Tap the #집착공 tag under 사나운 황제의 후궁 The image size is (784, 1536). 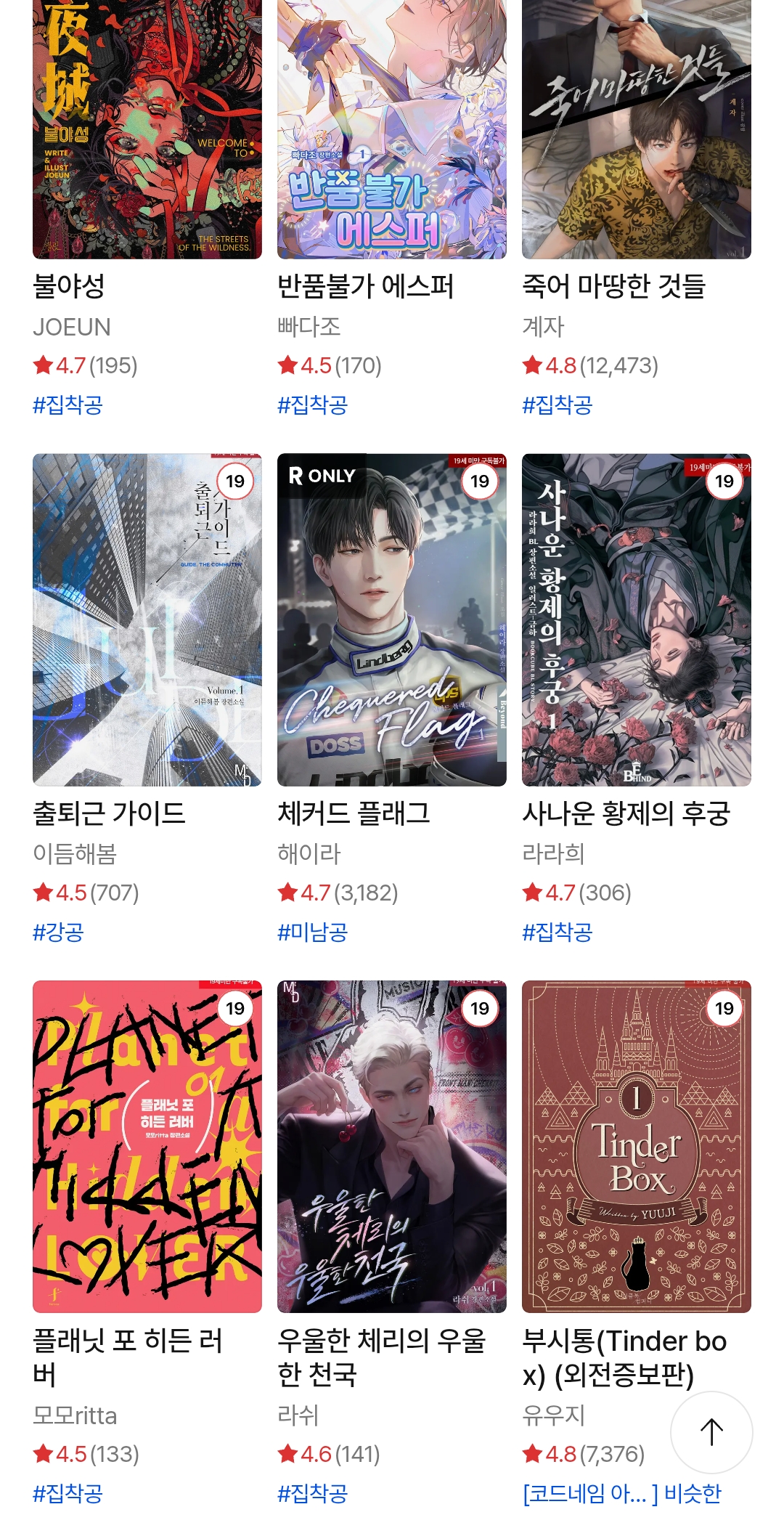pos(557,932)
